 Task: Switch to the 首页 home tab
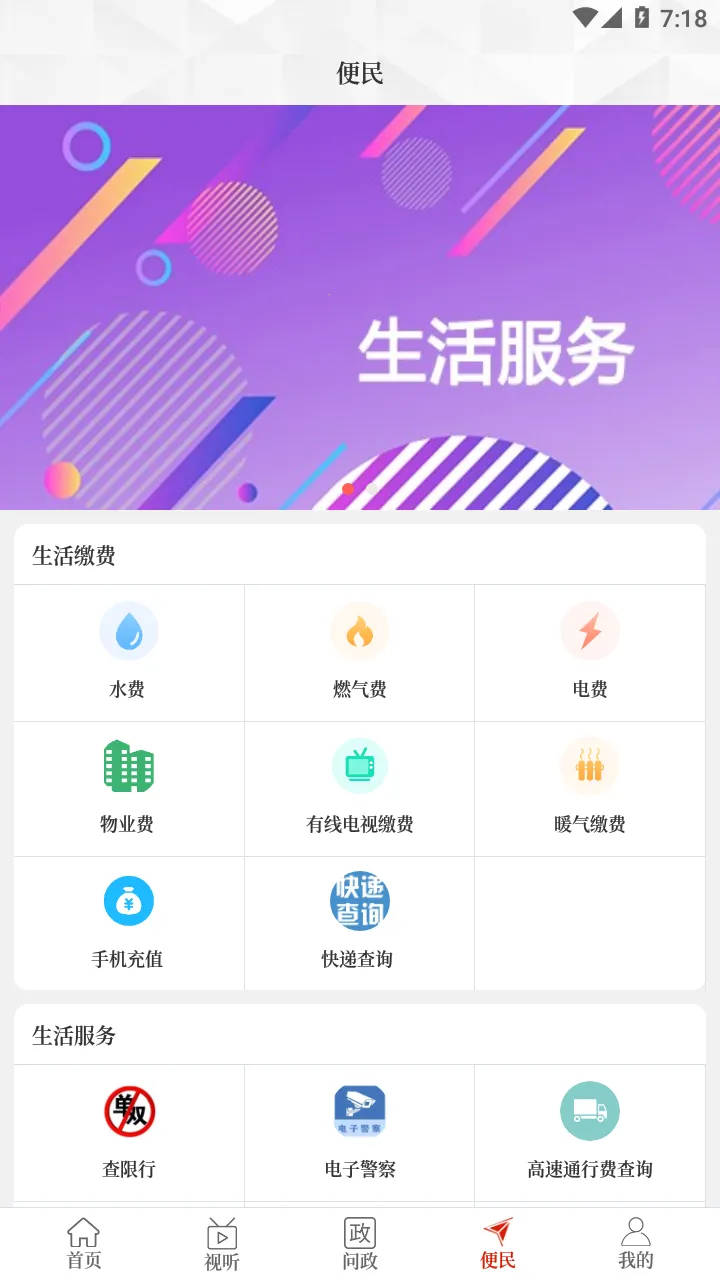tap(84, 1244)
